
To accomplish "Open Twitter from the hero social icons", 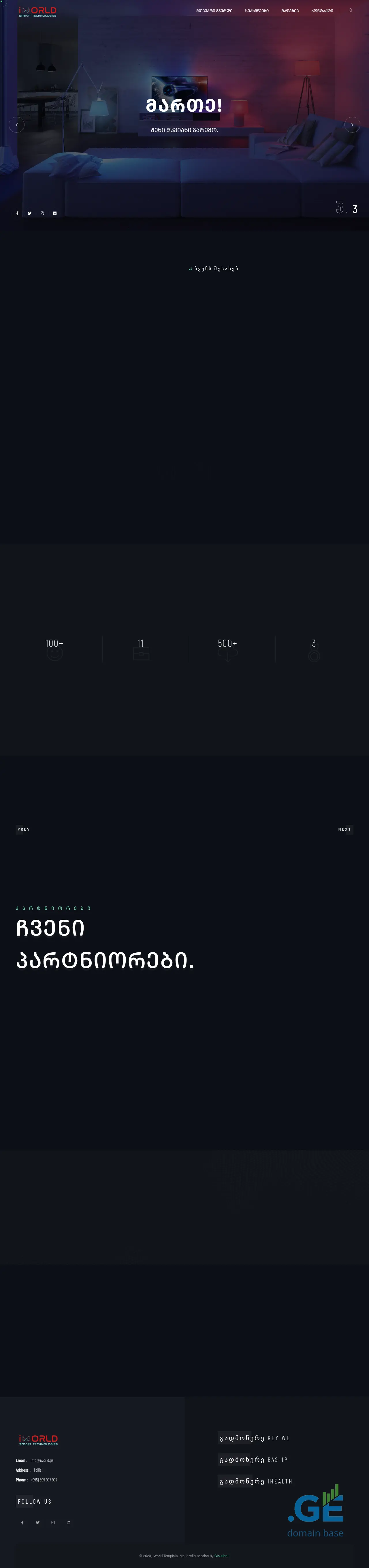I will tap(30, 214).
